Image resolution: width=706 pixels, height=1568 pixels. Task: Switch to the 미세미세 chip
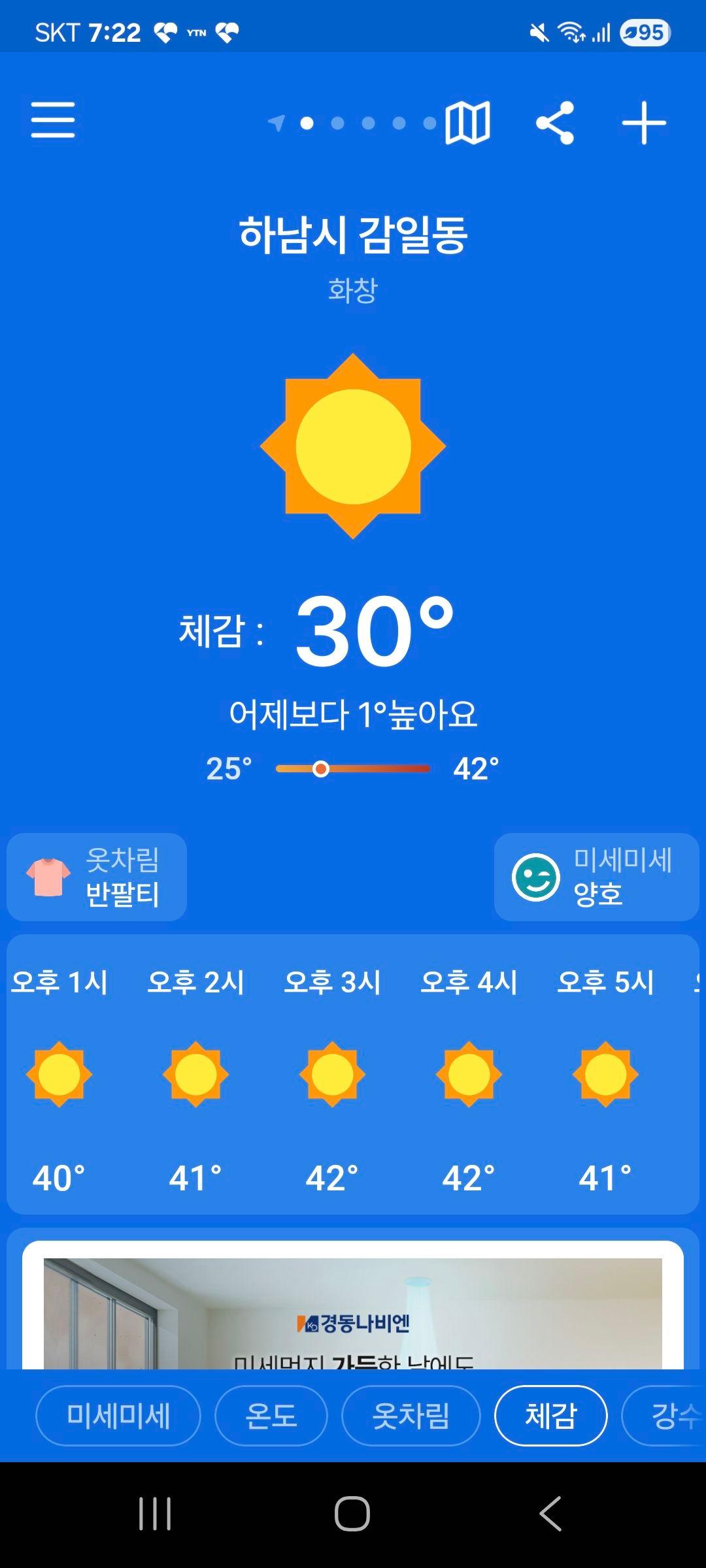[118, 1416]
